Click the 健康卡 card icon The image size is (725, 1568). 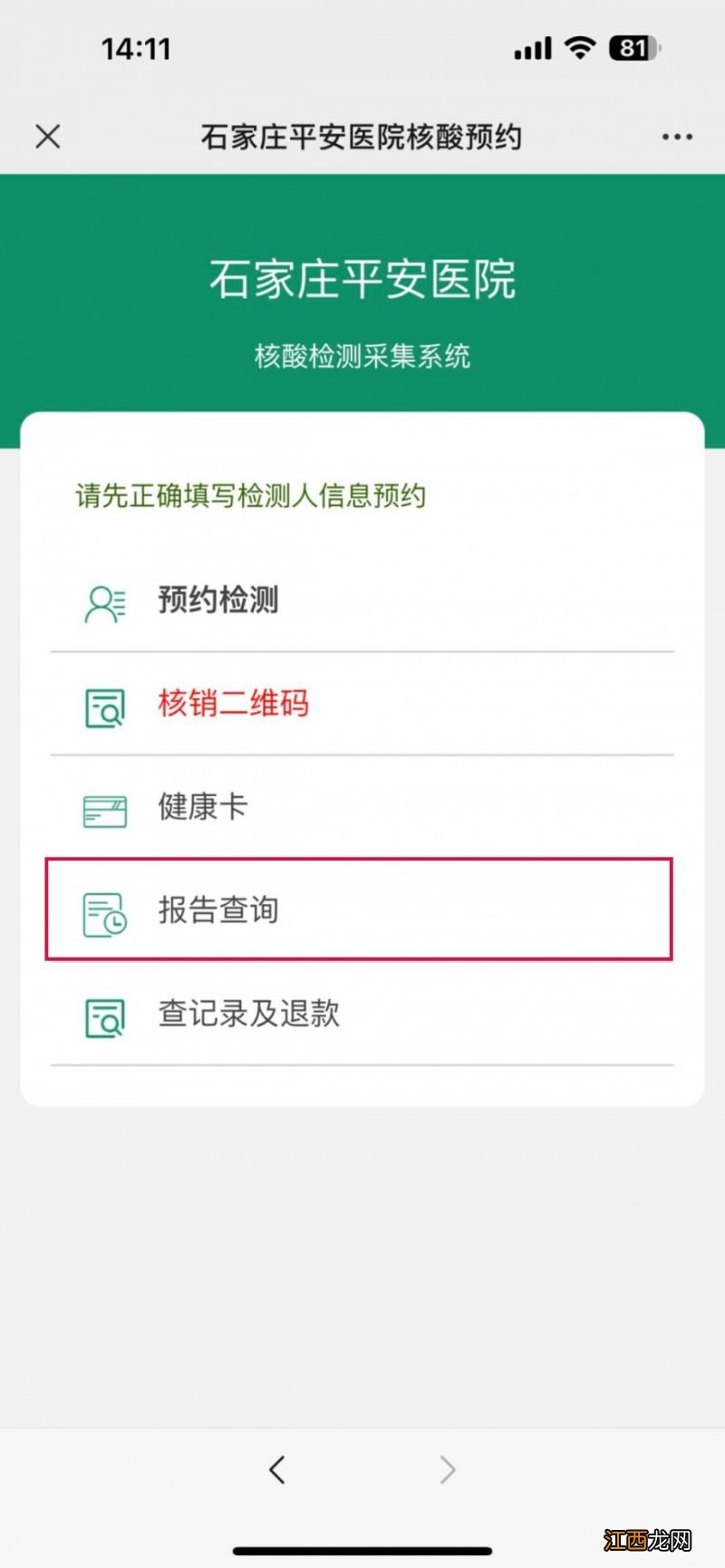(103, 811)
